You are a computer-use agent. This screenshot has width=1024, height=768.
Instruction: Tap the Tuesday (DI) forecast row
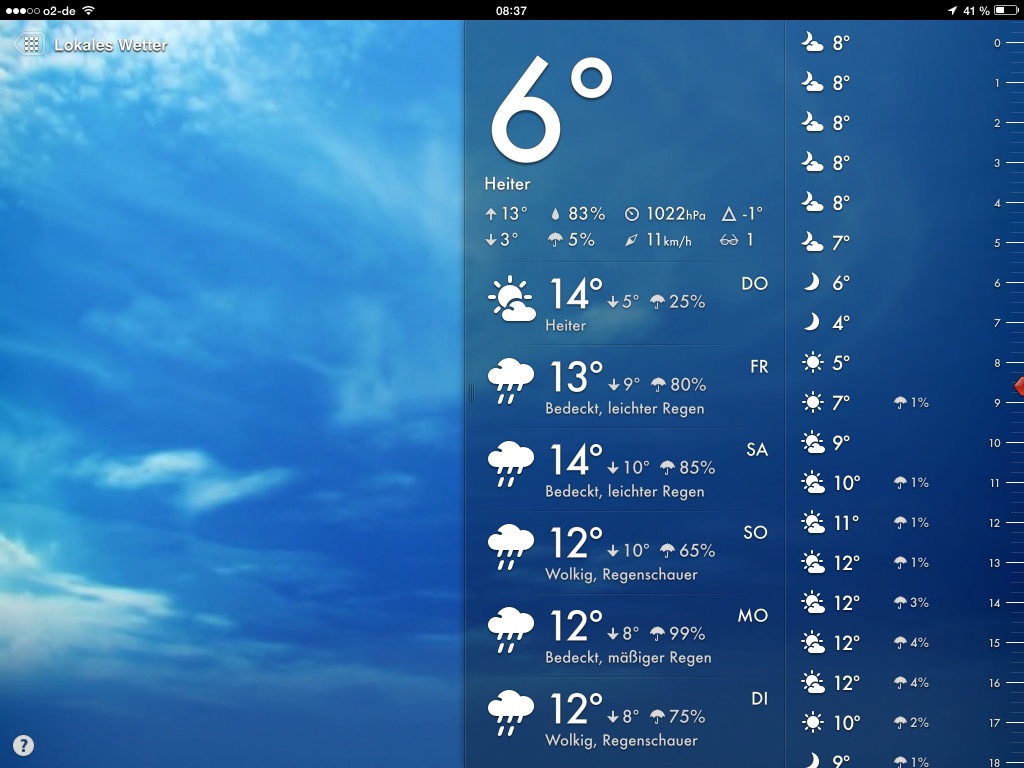(625, 719)
